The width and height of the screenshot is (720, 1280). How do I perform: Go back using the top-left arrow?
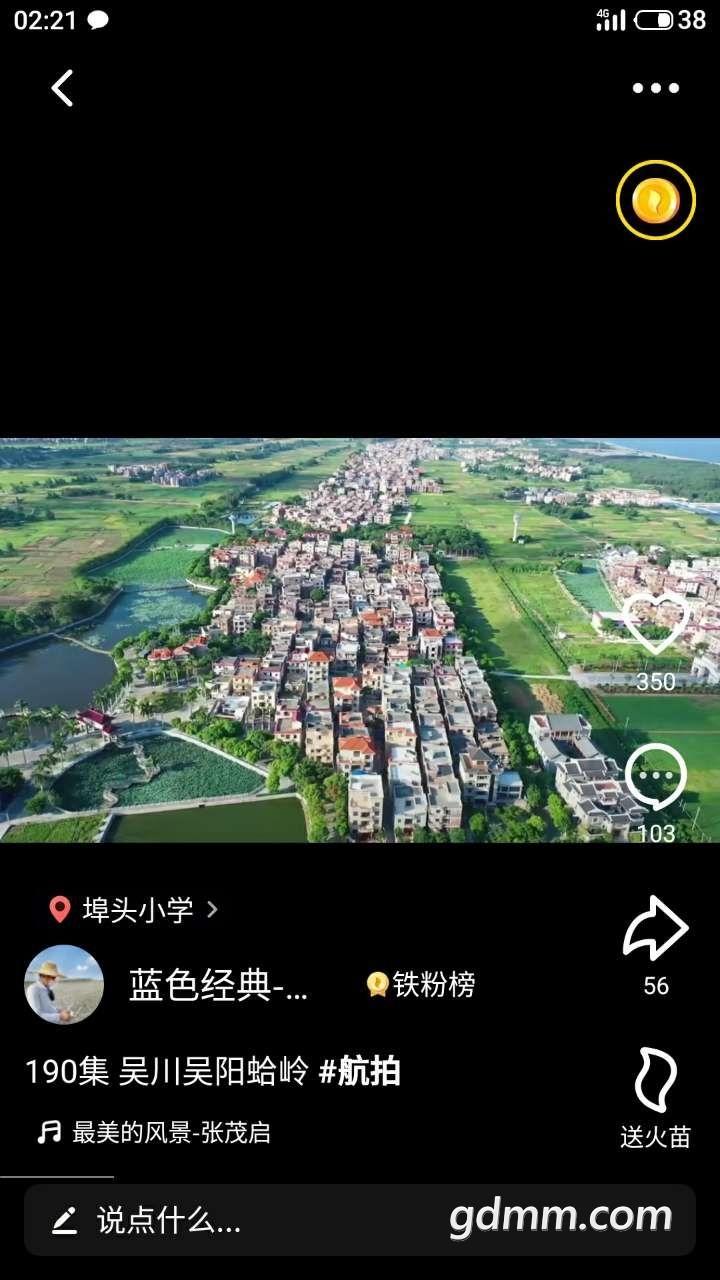62,88
